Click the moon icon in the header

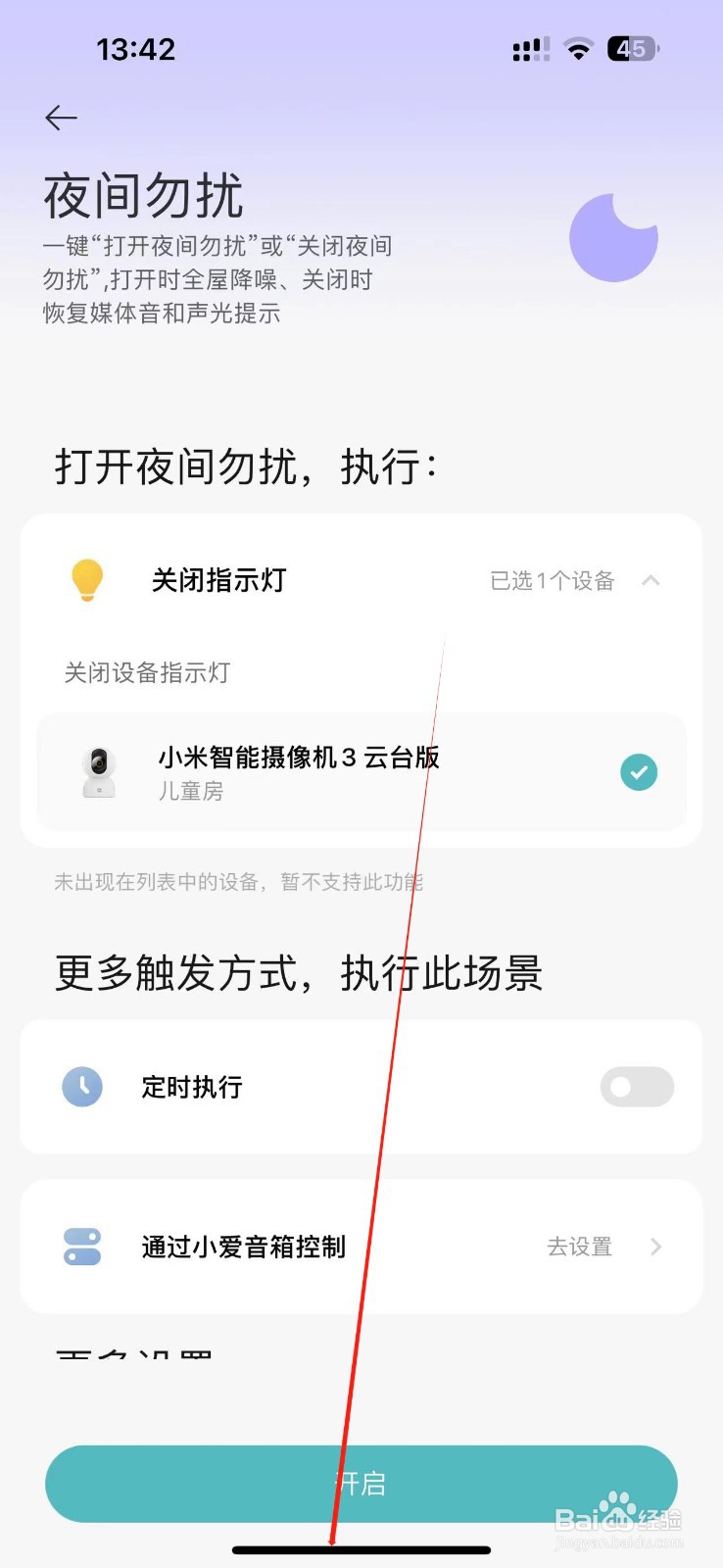click(613, 238)
